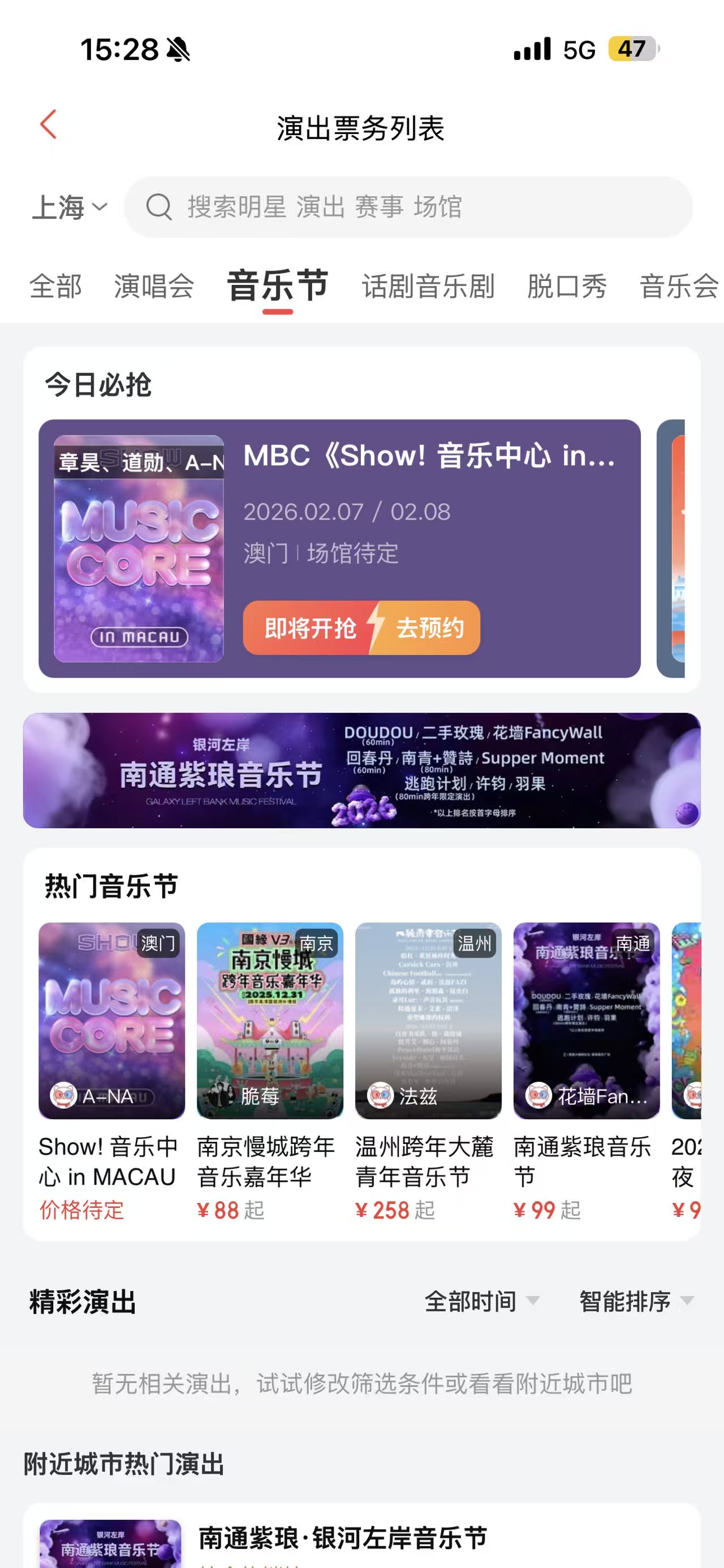Open Show! 音乐中心 in MACAU festival card

(111, 1071)
